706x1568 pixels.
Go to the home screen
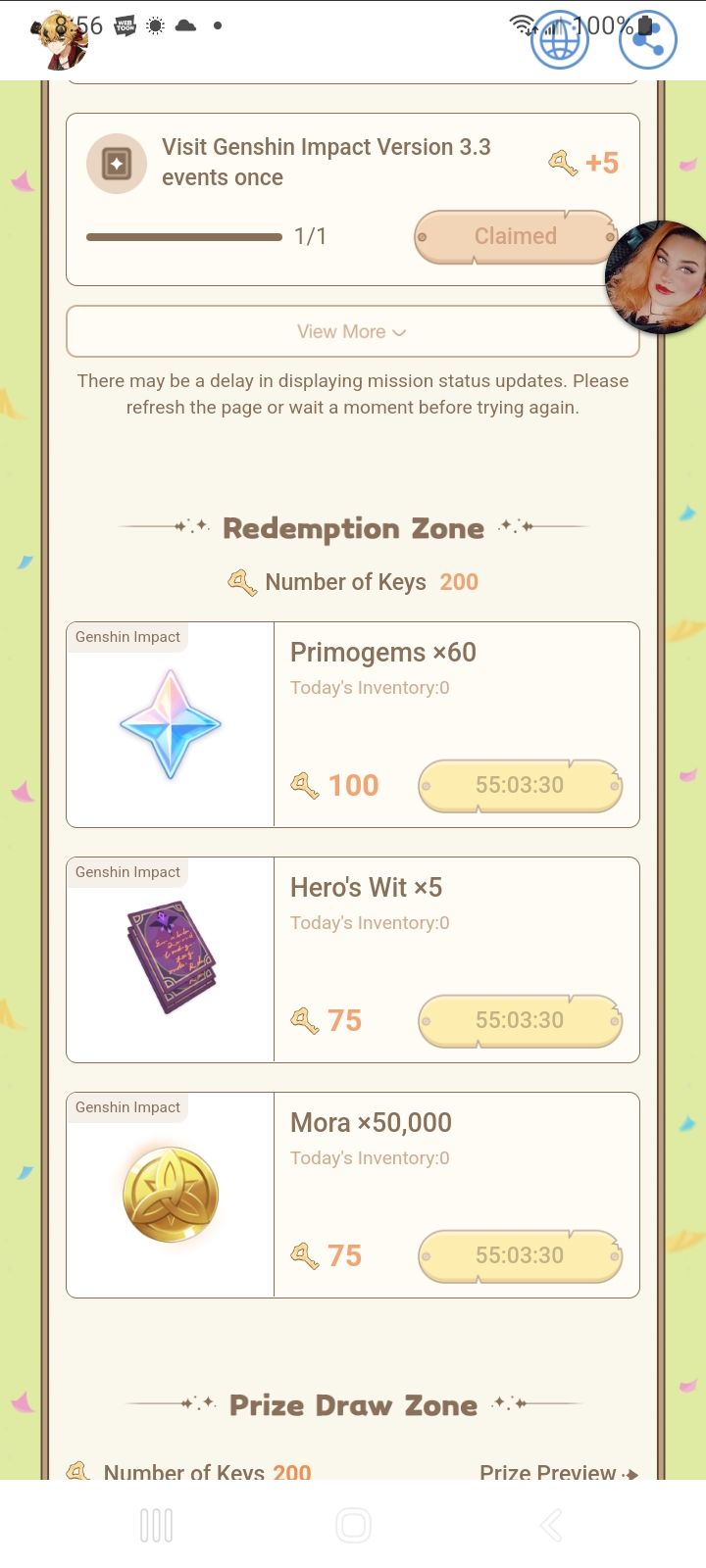click(x=353, y=1525)
